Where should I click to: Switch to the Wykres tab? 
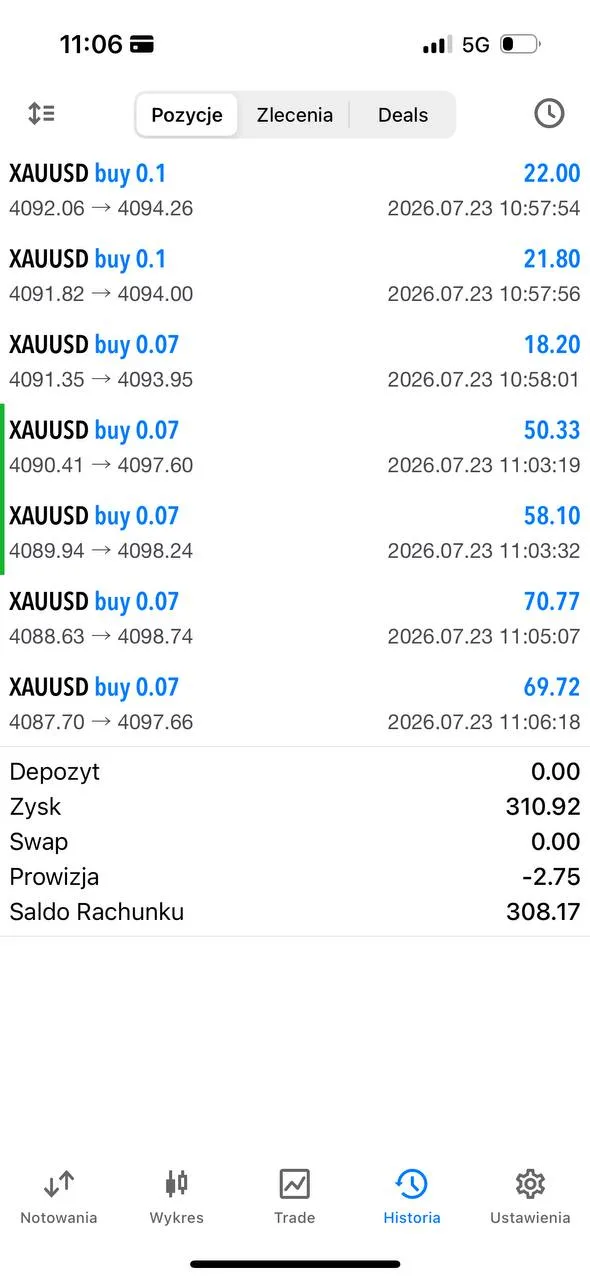tap(176, 1196)
